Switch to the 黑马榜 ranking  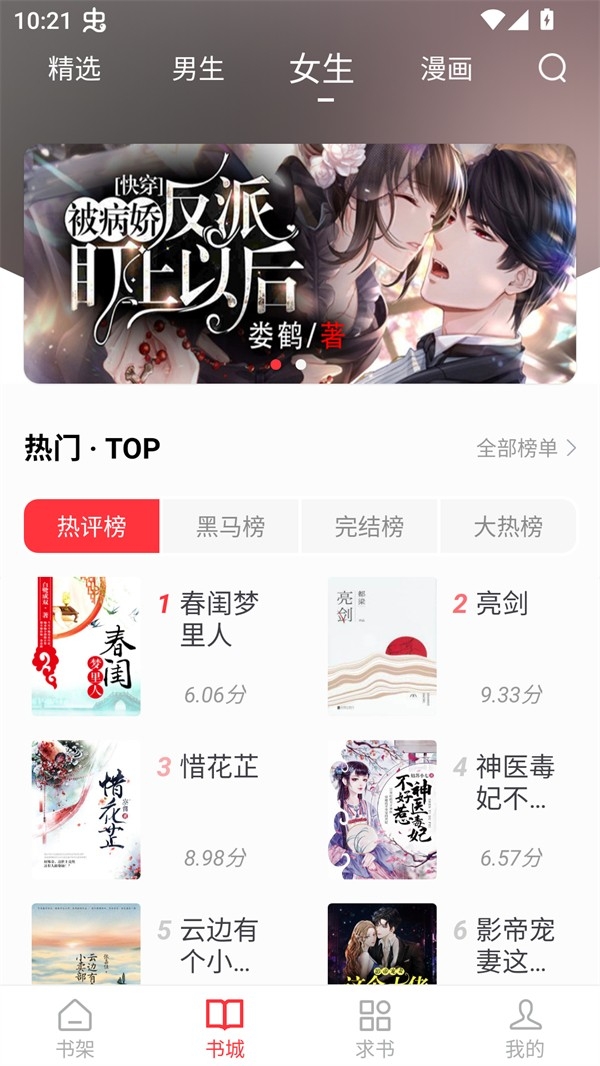tap(231, 526)
